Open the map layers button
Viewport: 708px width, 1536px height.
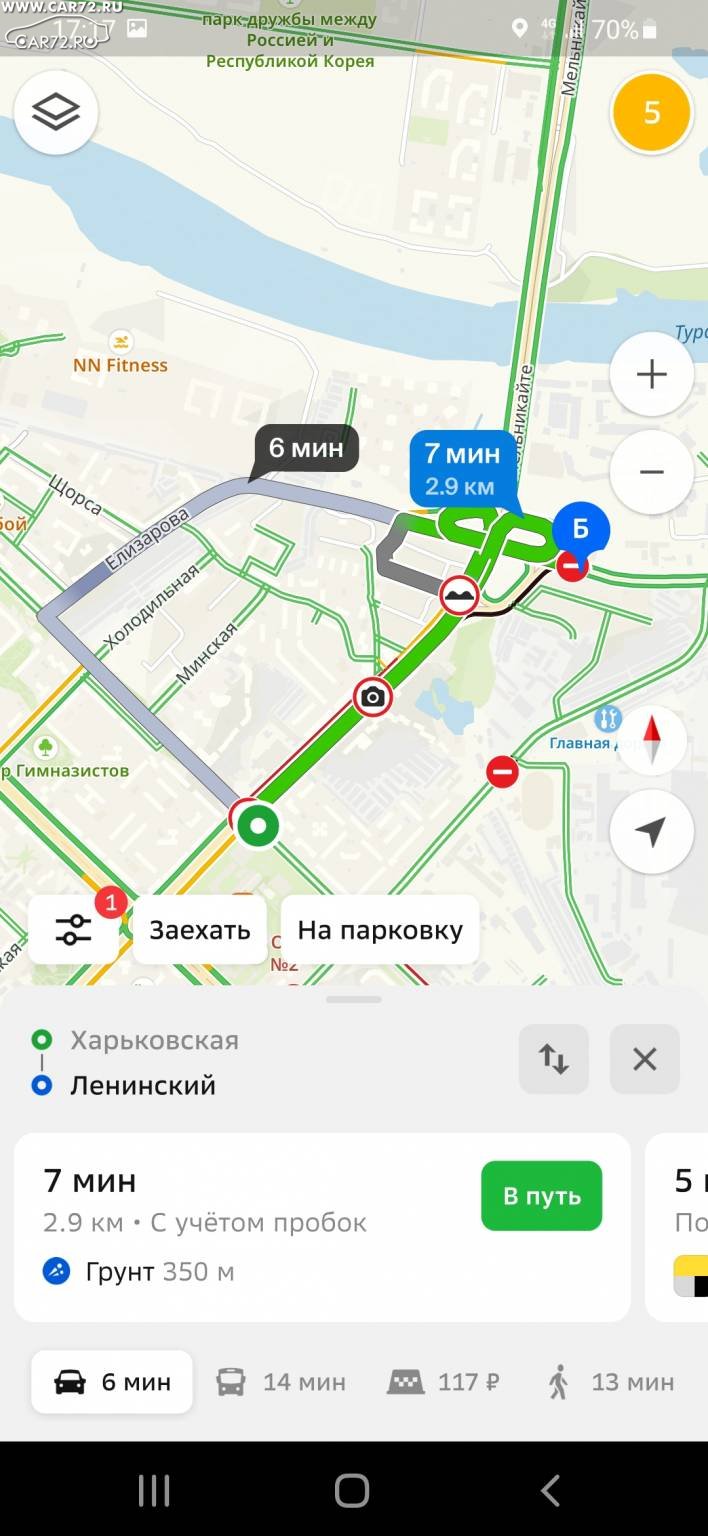(x=56, y=112)
